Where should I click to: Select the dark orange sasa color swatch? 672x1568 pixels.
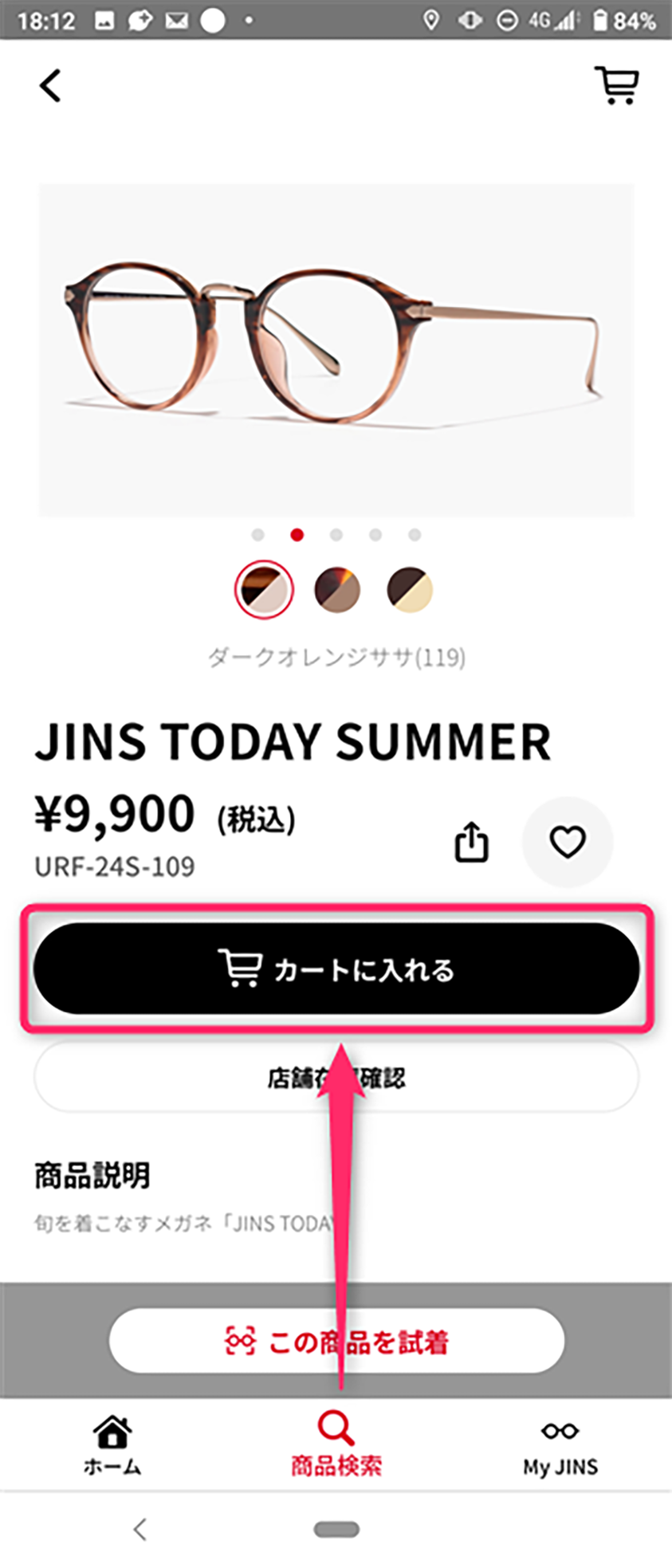pos(264,590)
